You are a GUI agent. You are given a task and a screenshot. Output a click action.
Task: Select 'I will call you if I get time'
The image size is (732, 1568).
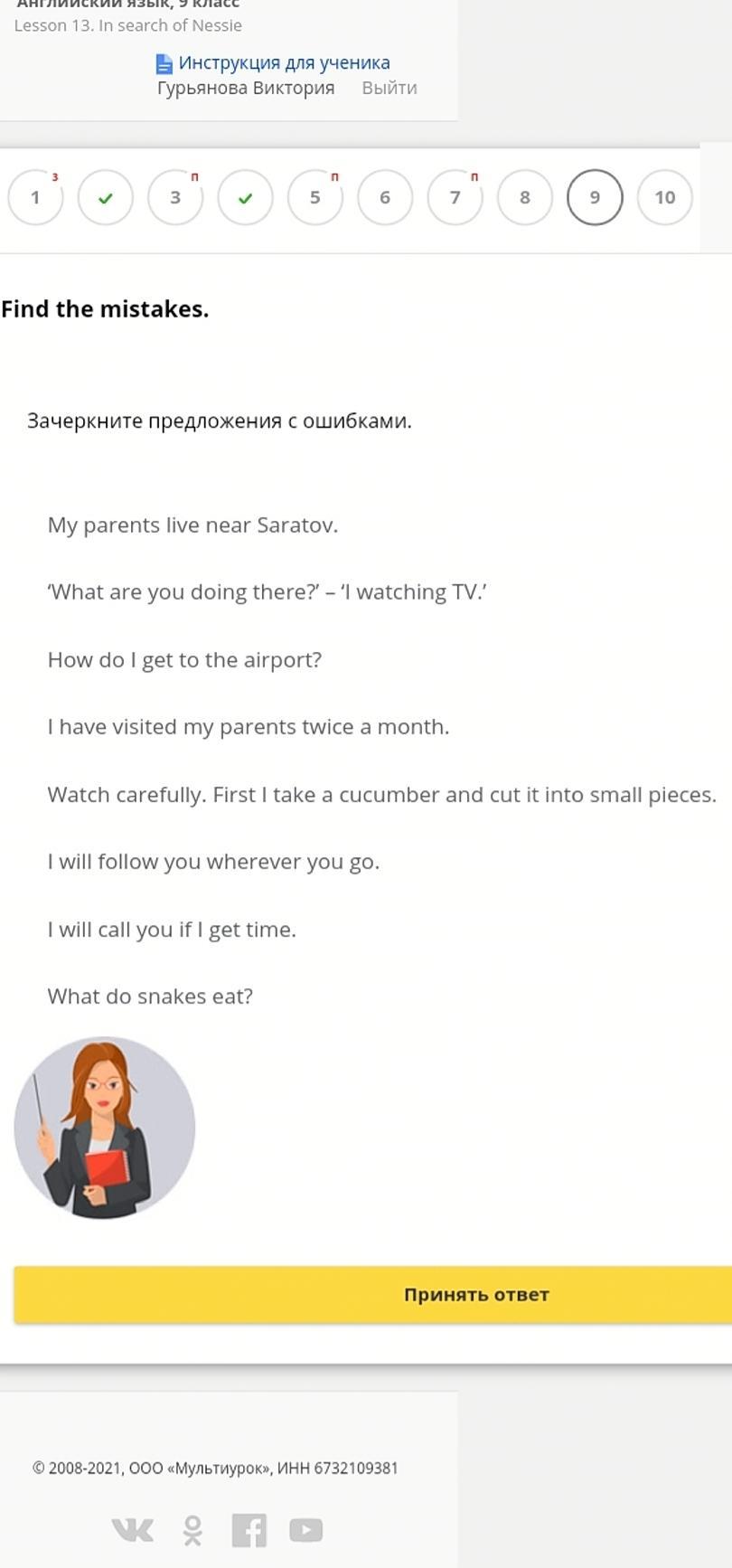172,930
